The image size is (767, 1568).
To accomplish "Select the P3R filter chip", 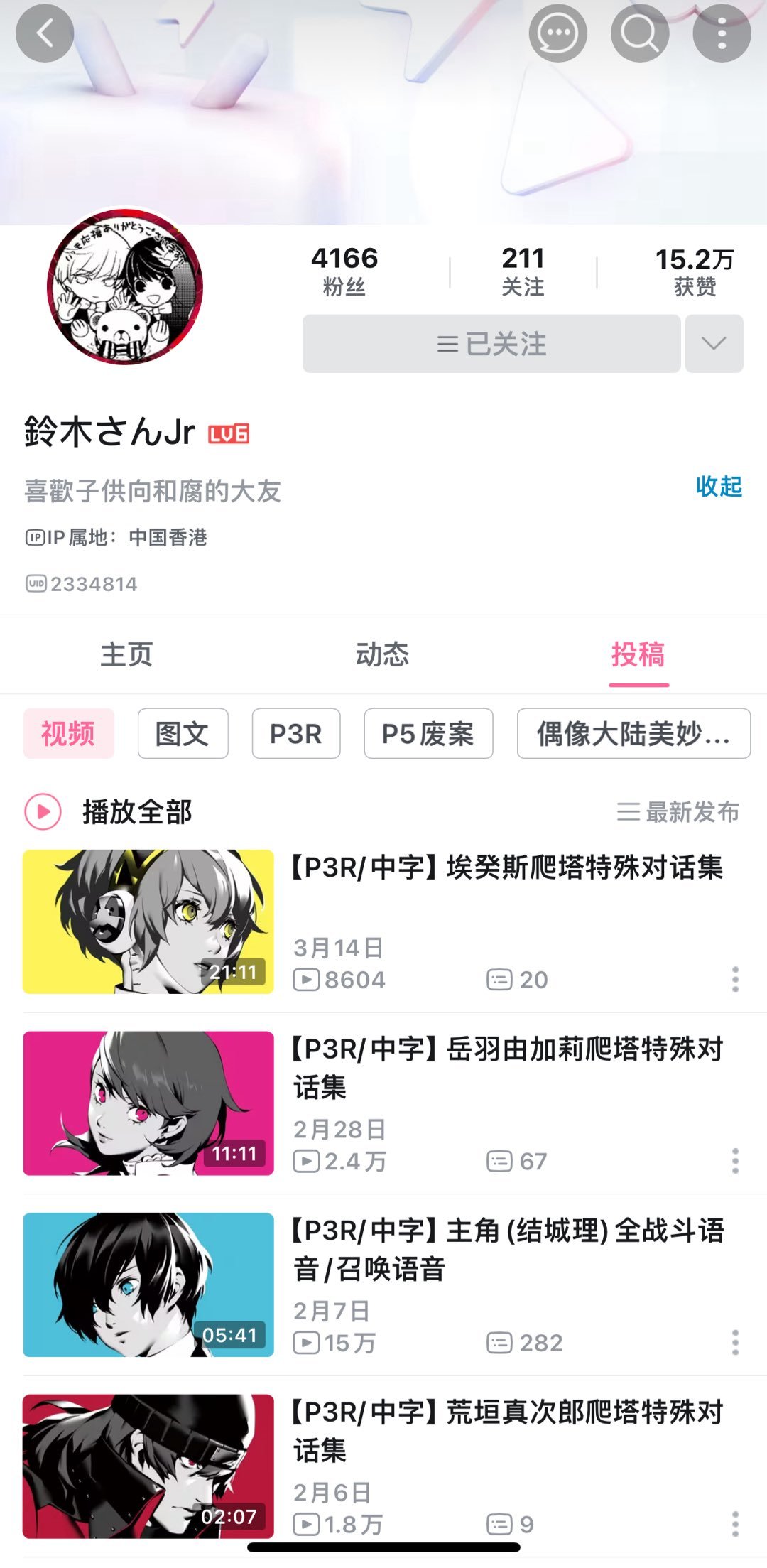I will pos(295,733).
